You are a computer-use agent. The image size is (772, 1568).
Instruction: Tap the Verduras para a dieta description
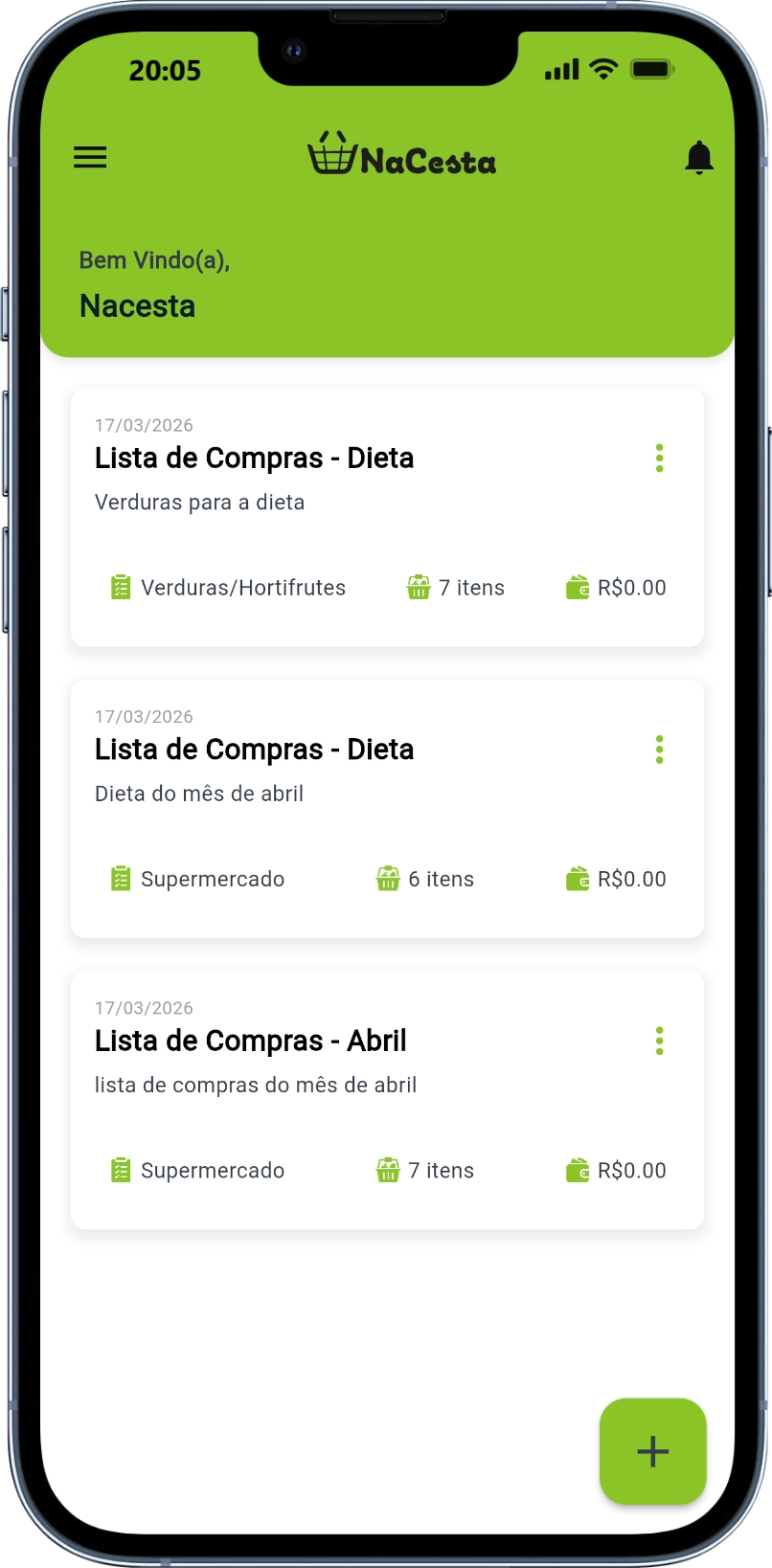click(199, 502)
